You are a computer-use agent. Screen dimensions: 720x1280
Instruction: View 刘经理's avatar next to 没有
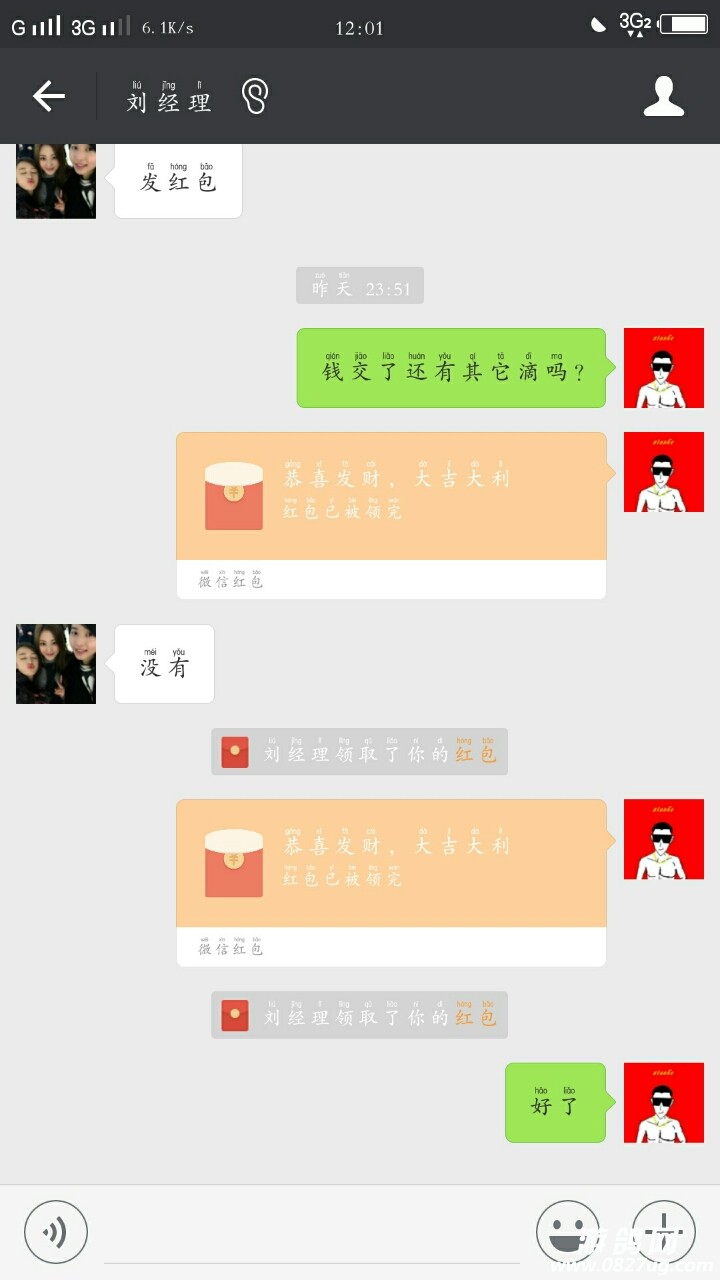pos(56,664)
